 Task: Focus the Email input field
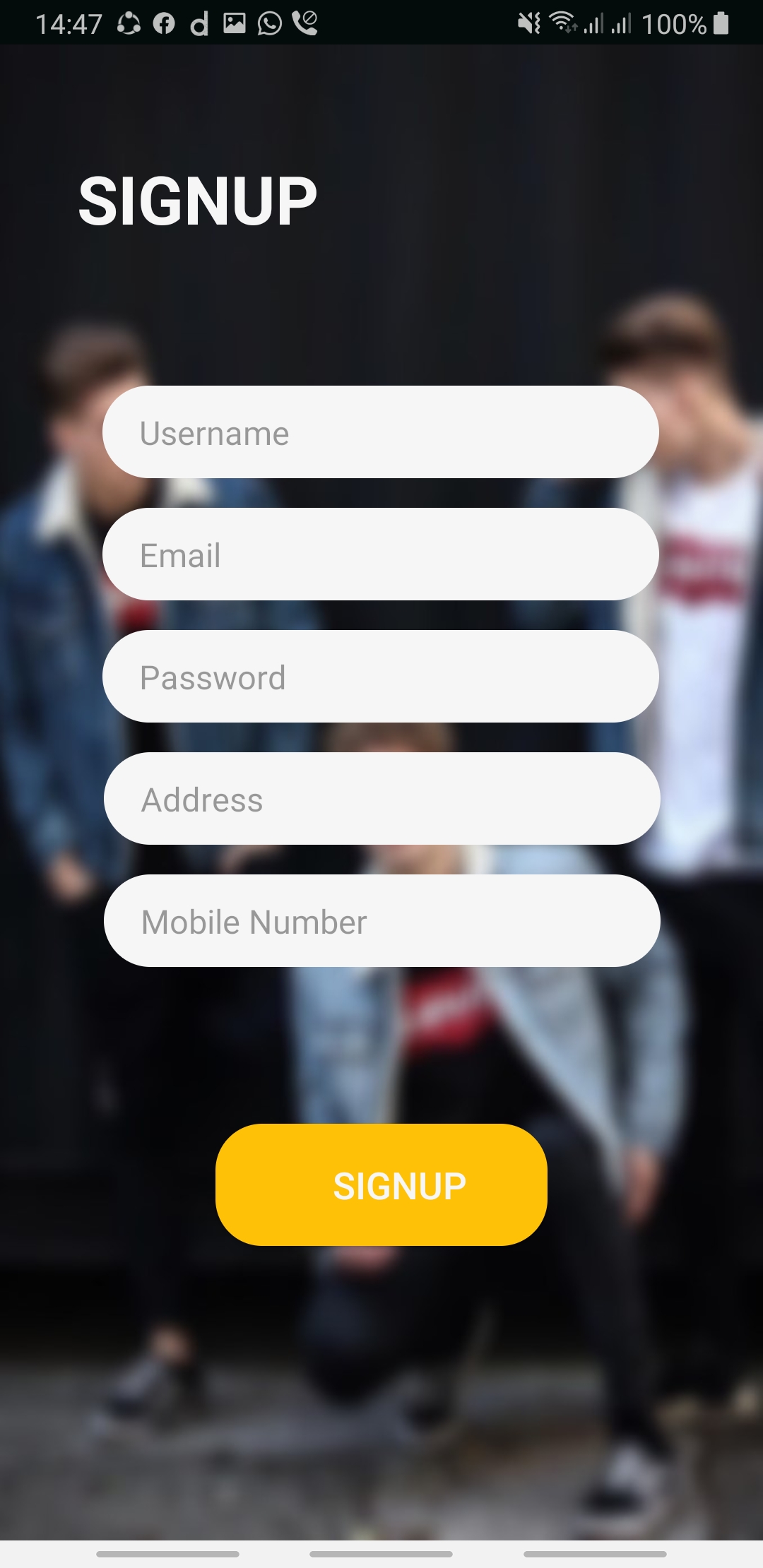click(x=381, y=554)
